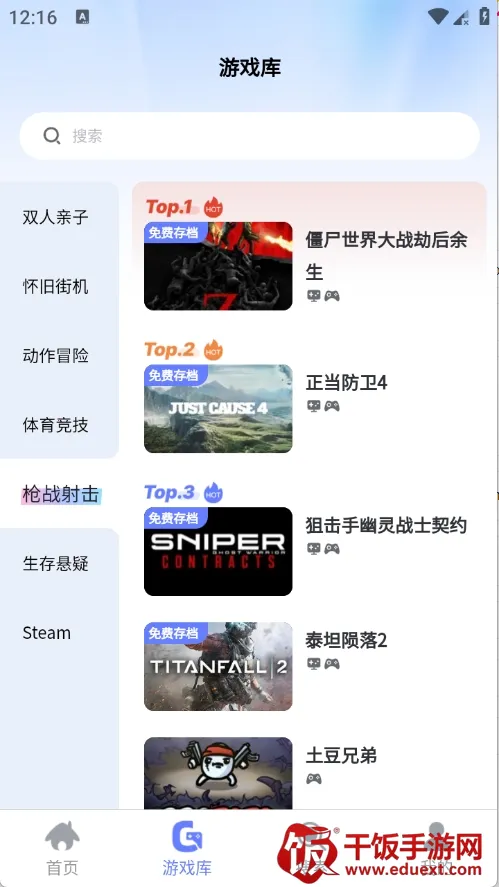Open the Steam category
The width and height of the screenshot is (499, 887).
pos(47,632)
